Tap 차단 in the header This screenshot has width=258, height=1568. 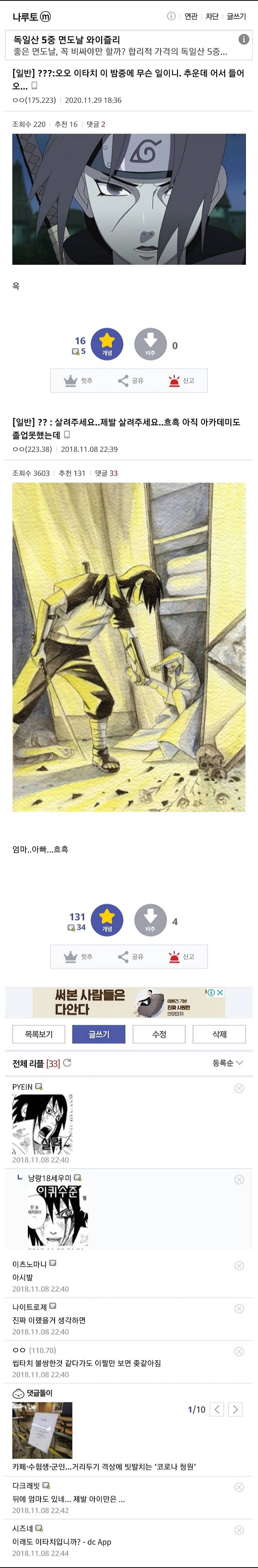click(212, 17)
